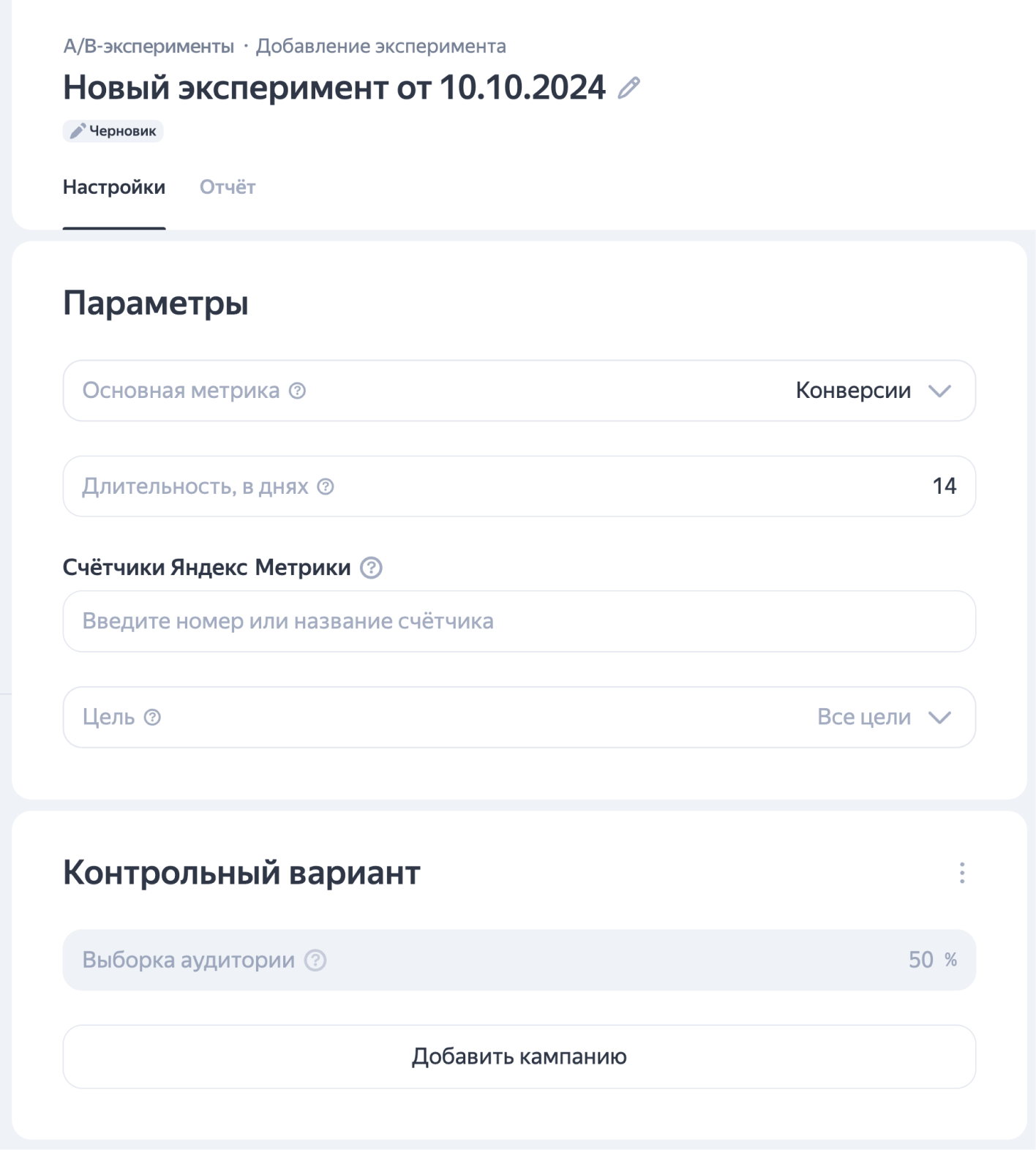Show the help tooltip for Цель
1036x1150 pixels.
coord(152,717)
